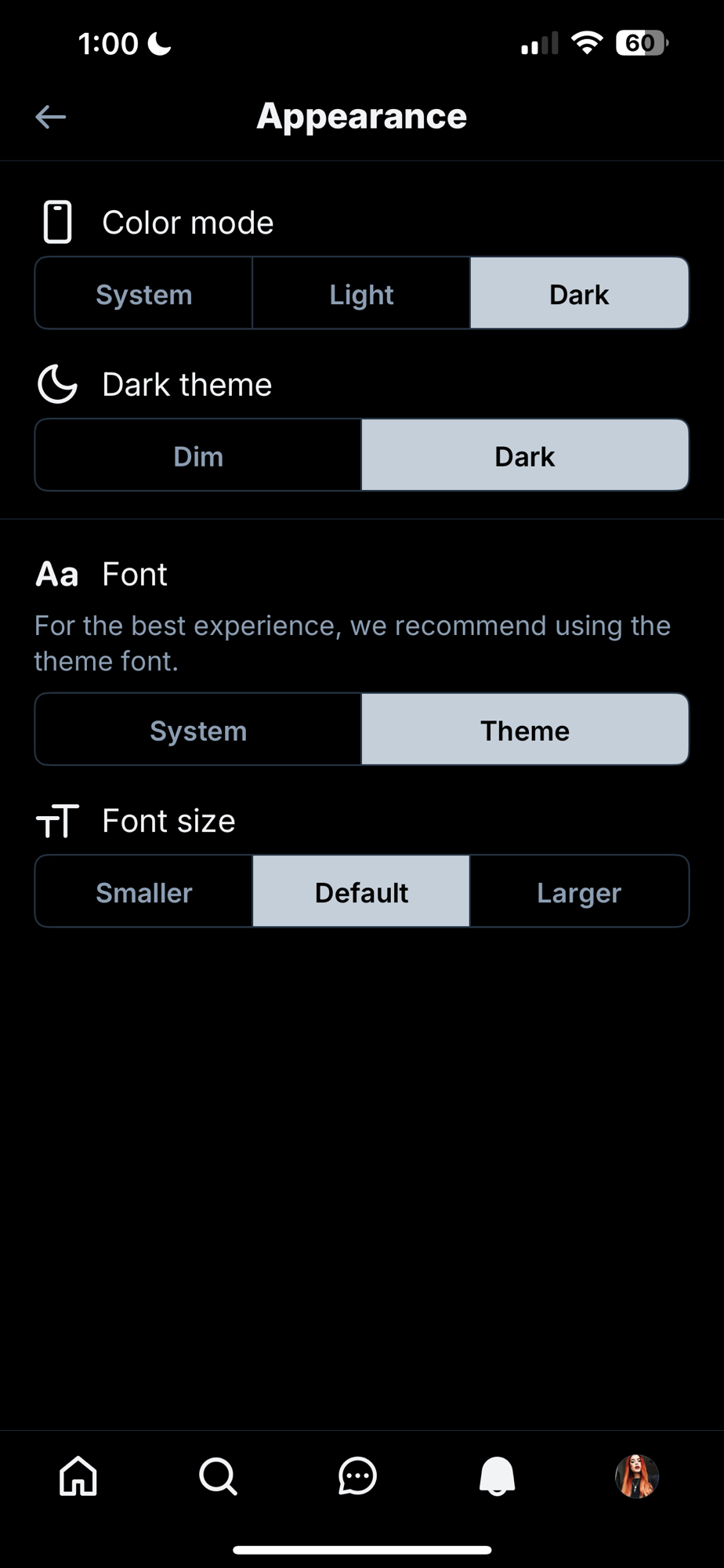Set font size to Smaller

tap(144, 892)
